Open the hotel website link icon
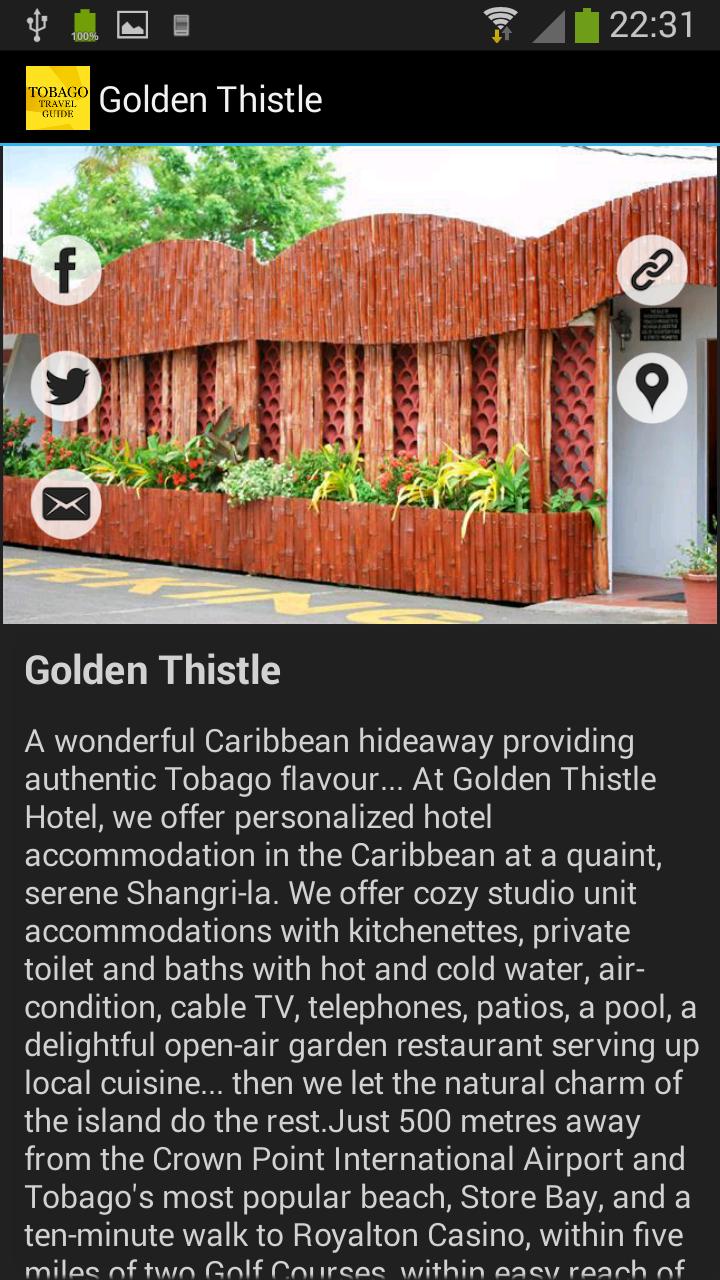This screenshot has width=720, height=1280. click(652, 270)
